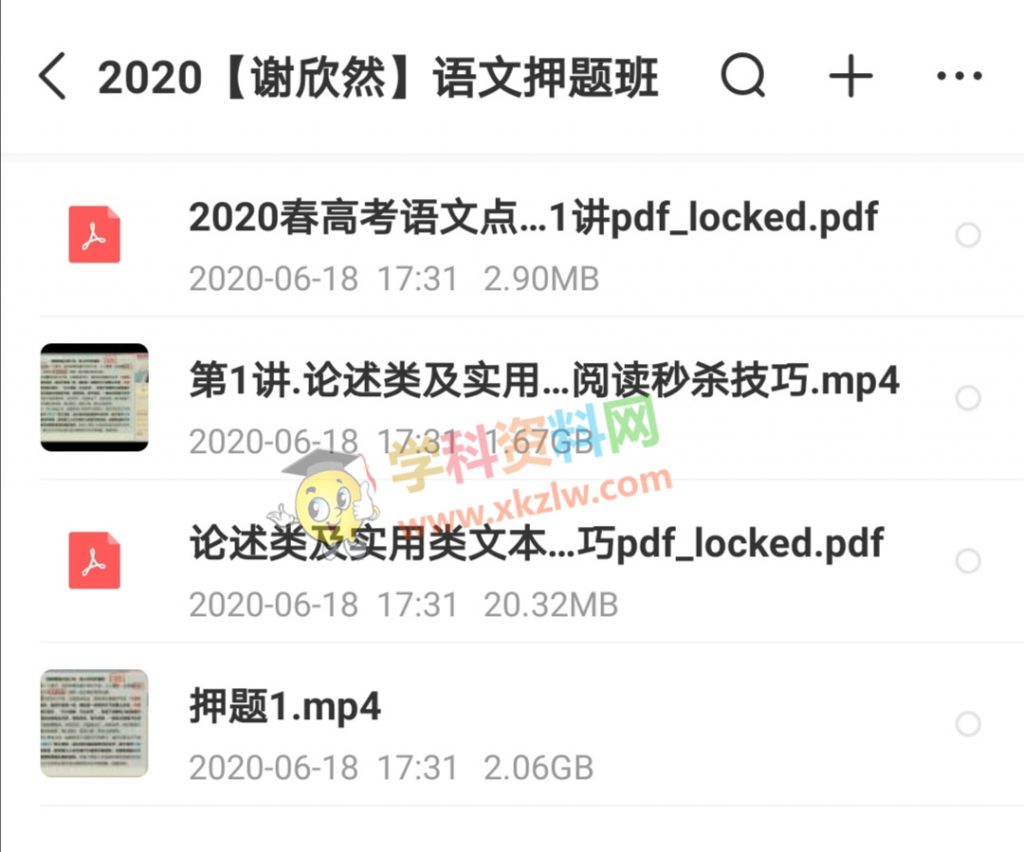Viewport: 1024px width, 852px height.
Task: Tap the plus icon to add files
Action: tap(851, 77)
